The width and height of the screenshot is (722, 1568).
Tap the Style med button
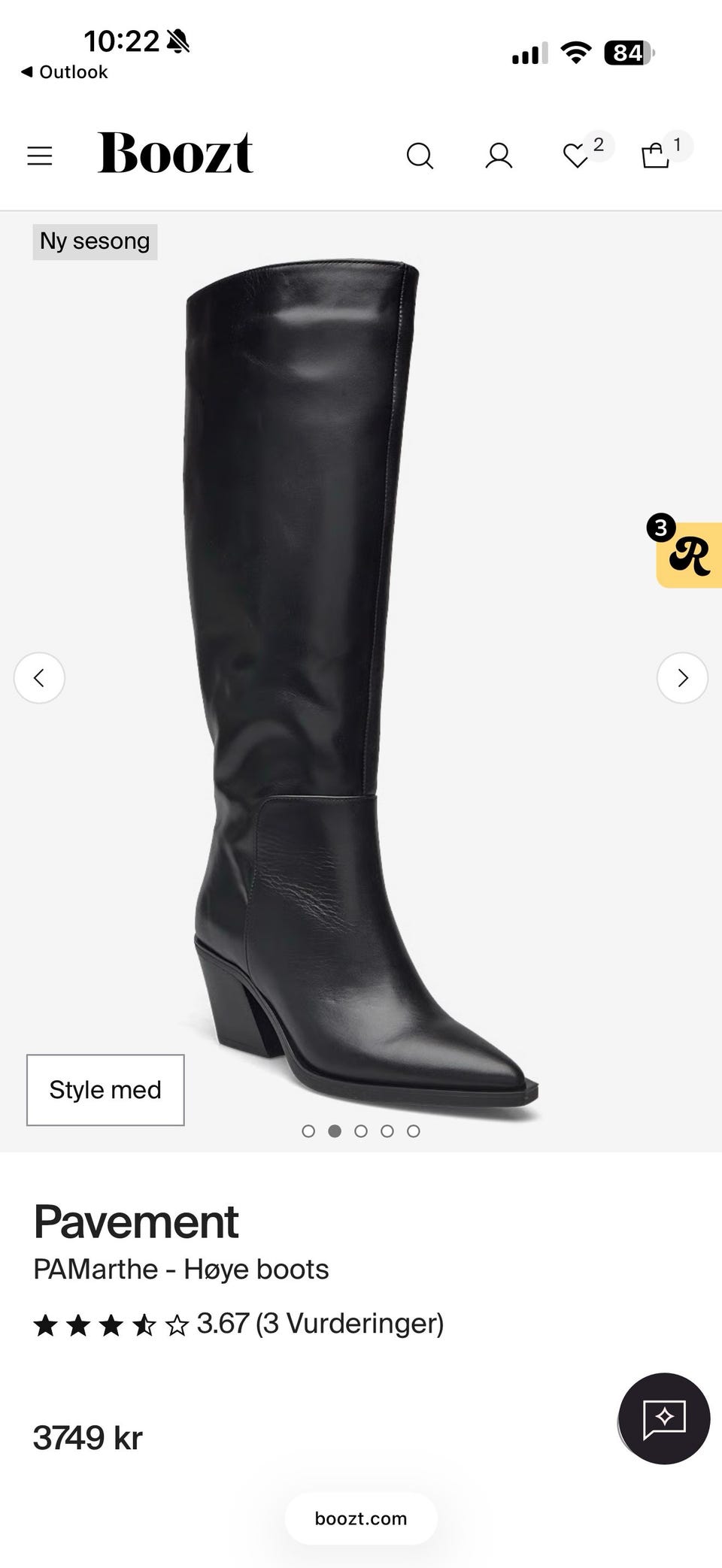pyautogui.click(x=105, y=1090)
